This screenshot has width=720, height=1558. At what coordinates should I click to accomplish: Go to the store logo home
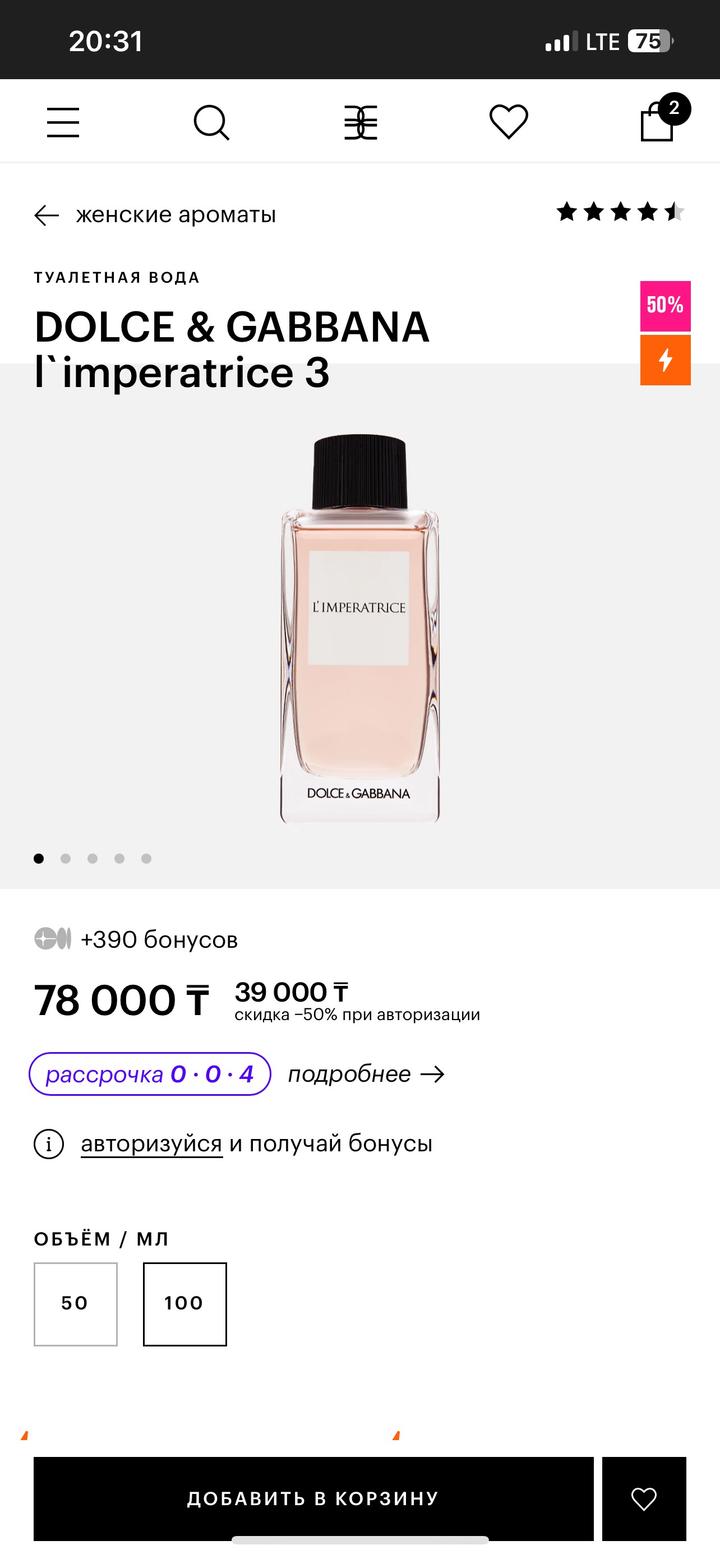click(x=360, y=122)
